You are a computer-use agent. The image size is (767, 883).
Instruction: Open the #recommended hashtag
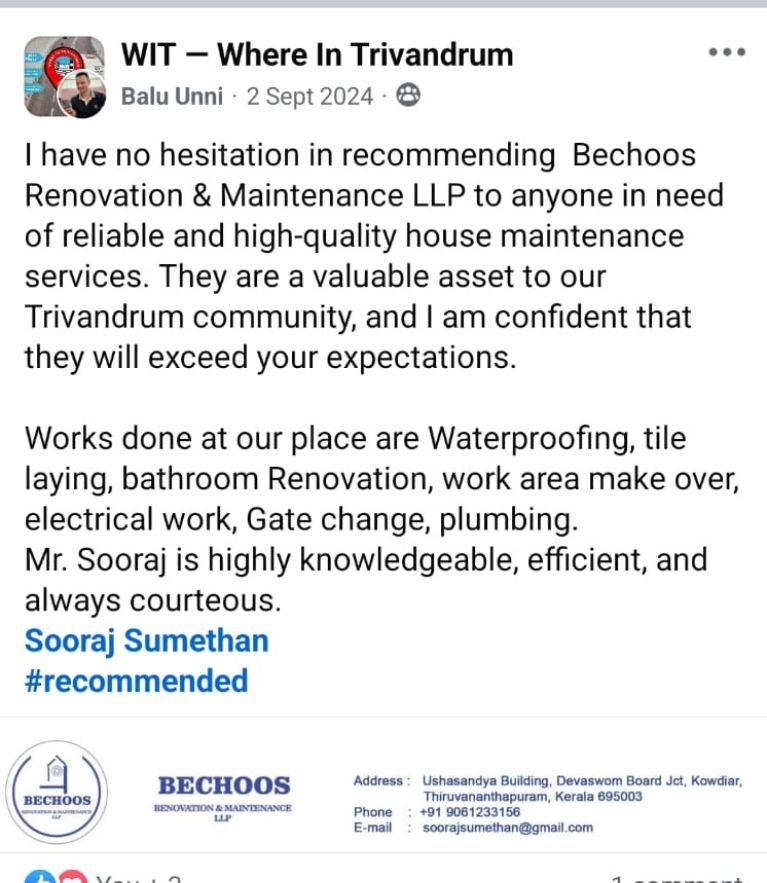click(136, 681)
